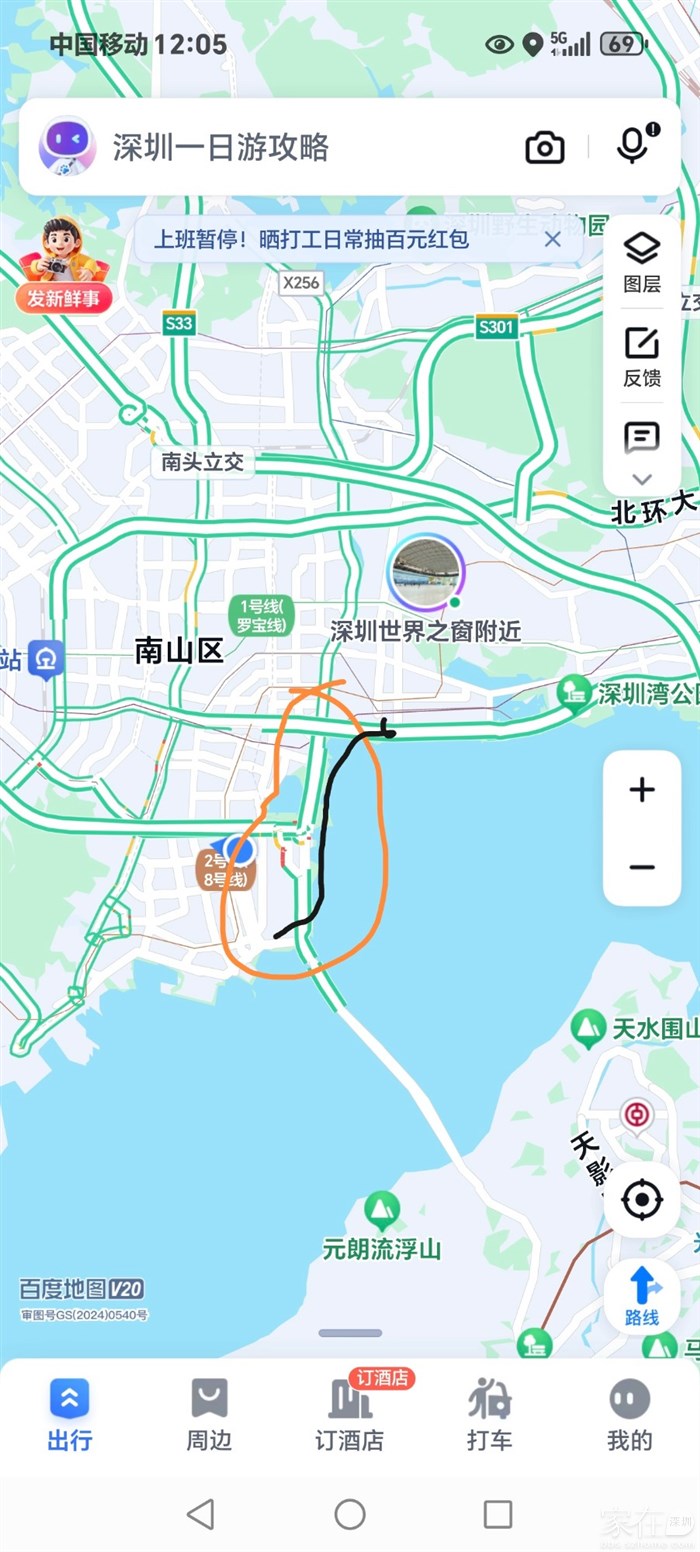700x1552 pixels.
Task: Plan a trip with the 路线 button
Action: [x=642, y=1295]
